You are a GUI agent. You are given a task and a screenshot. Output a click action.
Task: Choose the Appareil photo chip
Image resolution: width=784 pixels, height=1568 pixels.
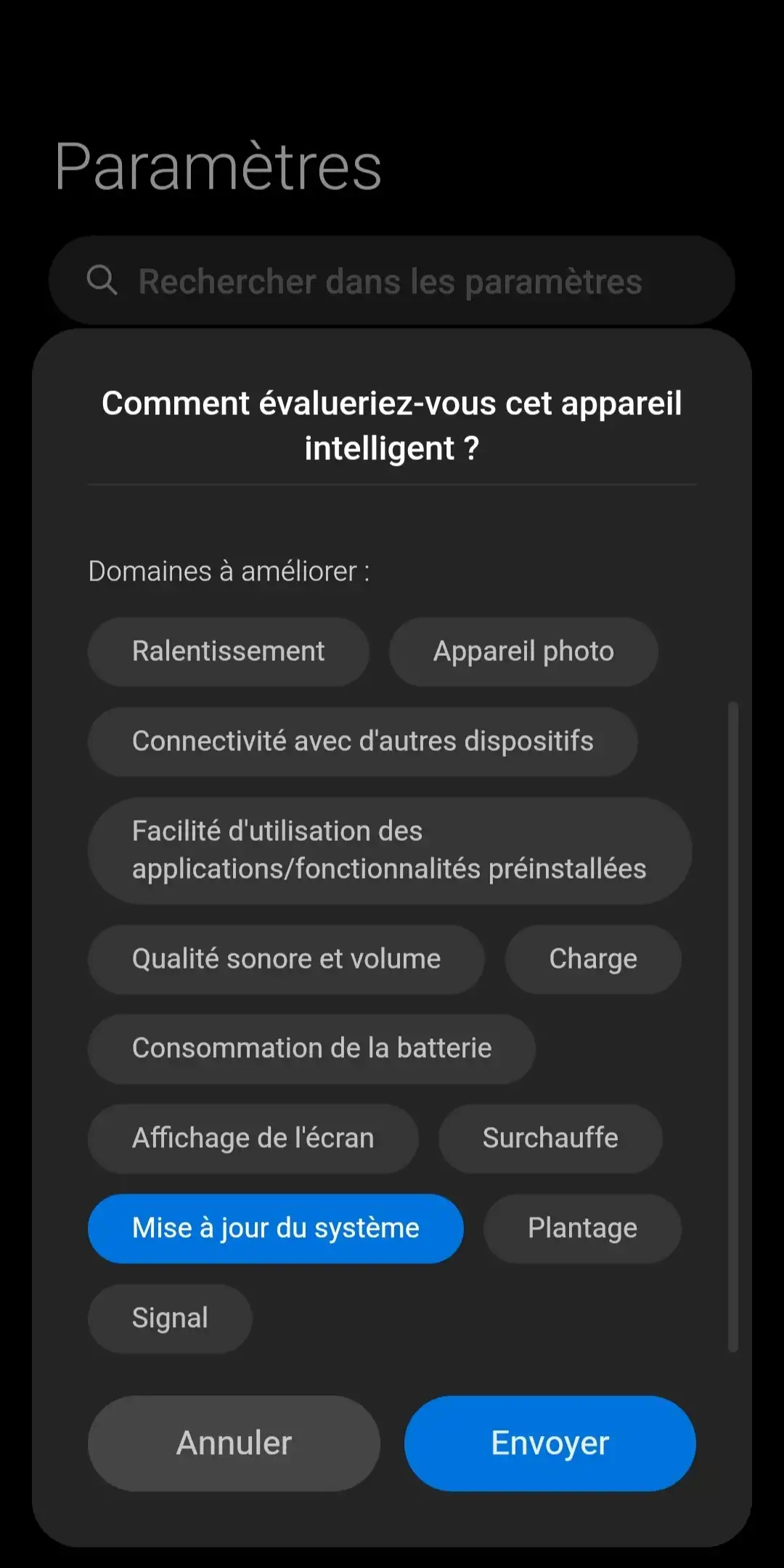pos(523,652)
